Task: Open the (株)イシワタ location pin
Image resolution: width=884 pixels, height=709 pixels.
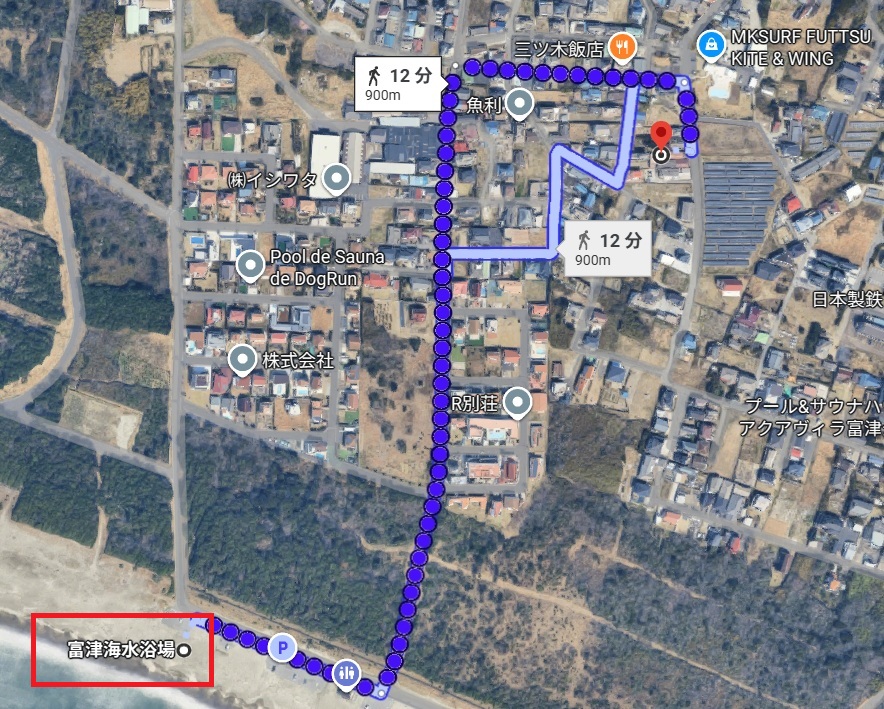Action: tap(338, 179)
